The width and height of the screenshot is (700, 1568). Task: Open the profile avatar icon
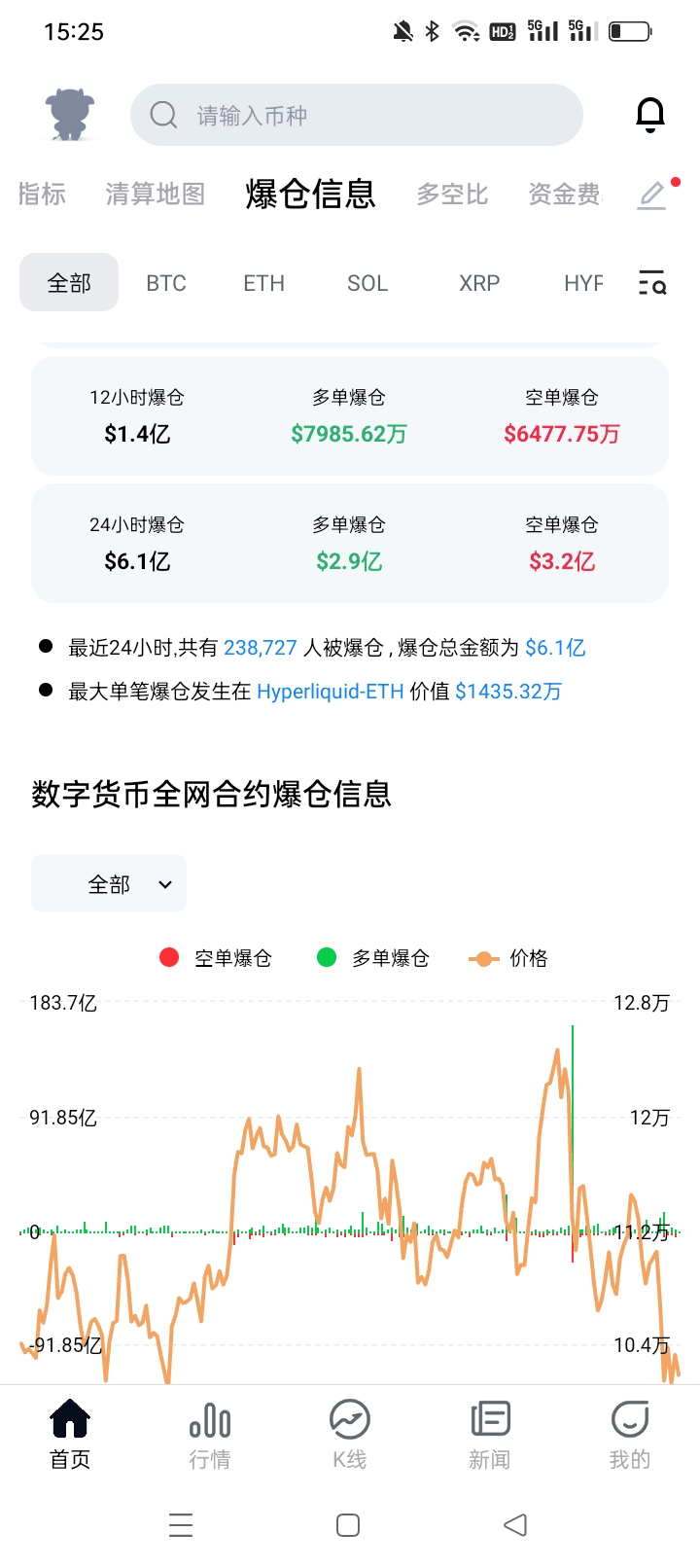click(x=70, y=115)
